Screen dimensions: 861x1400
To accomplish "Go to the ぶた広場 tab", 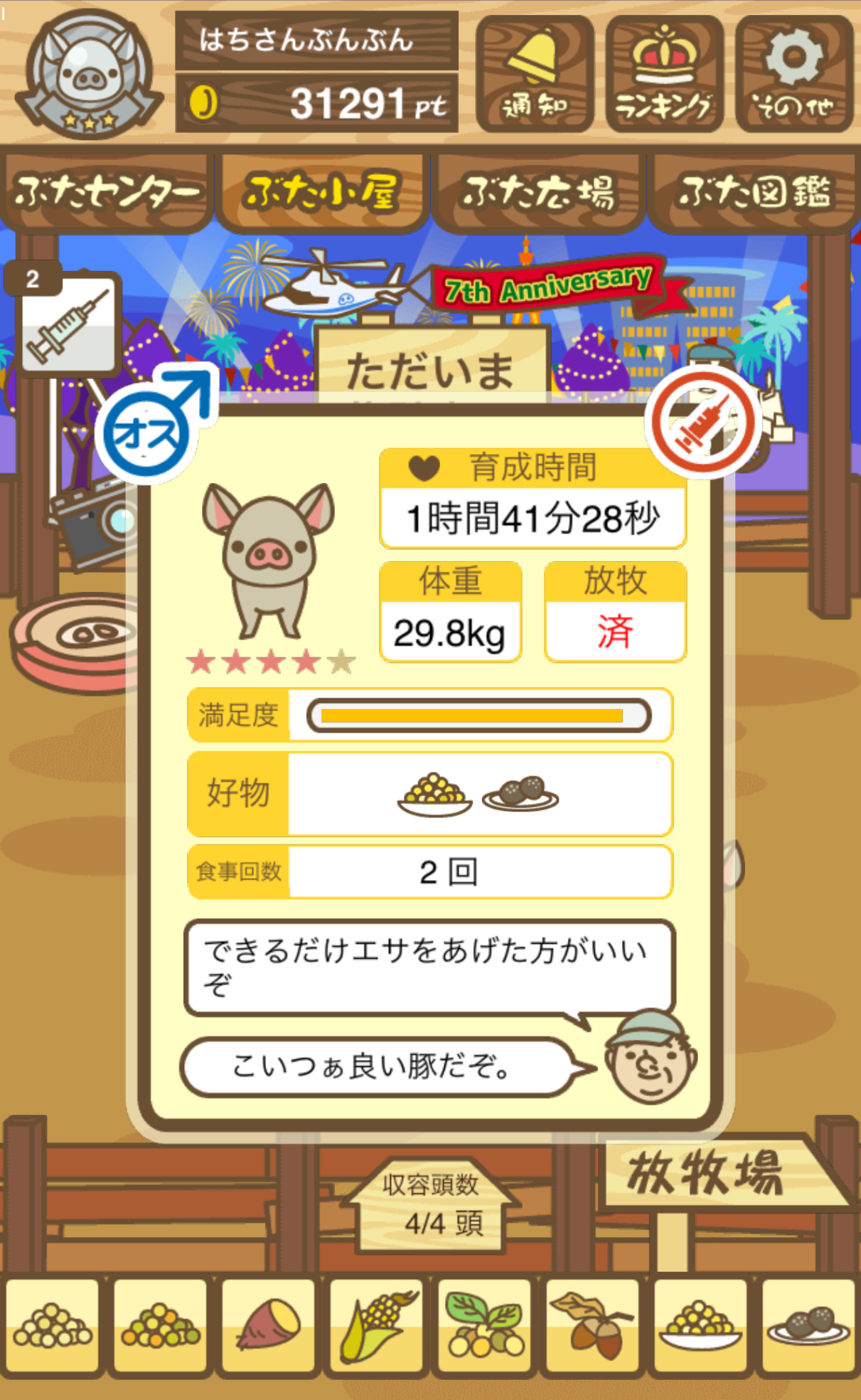I will [x=538, y=192].
